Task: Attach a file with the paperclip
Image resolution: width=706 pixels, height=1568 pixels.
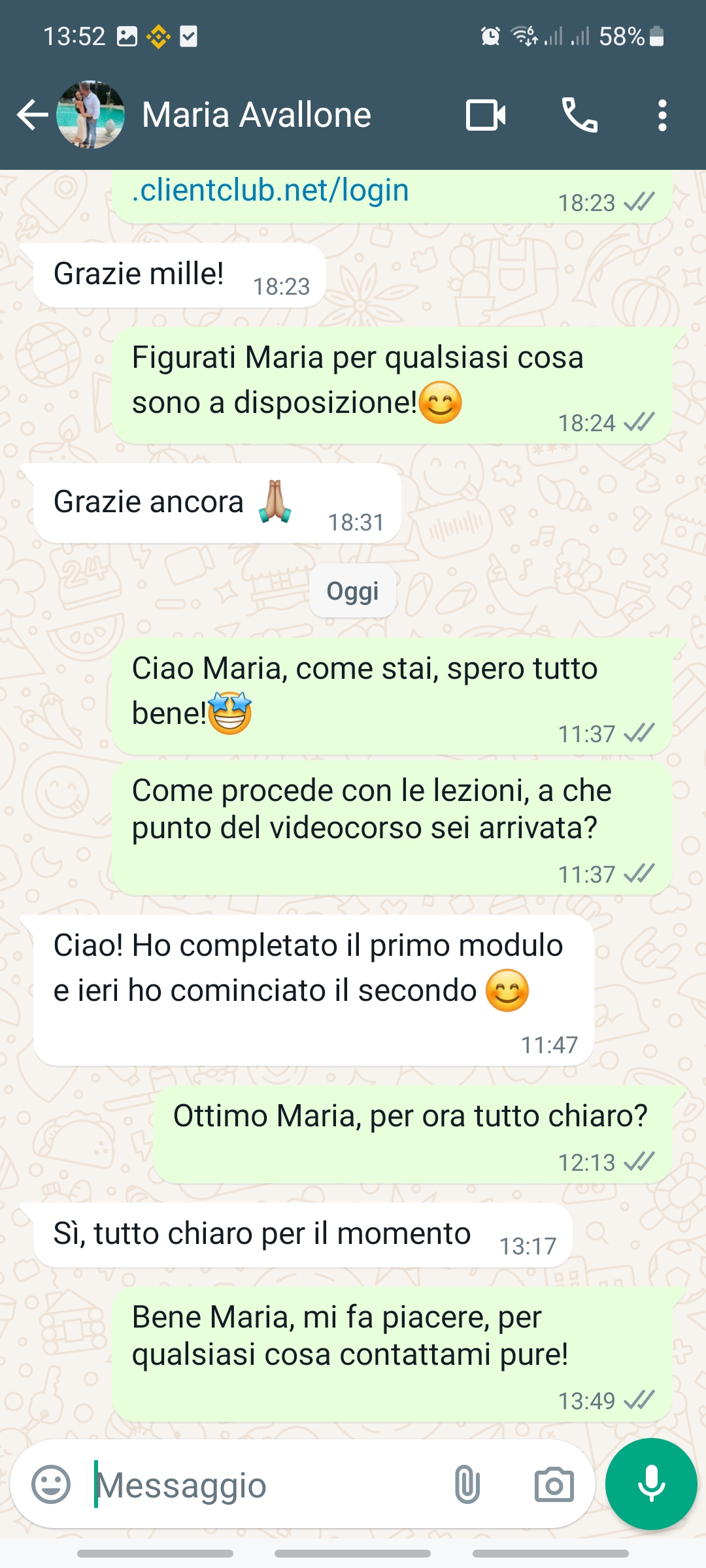Action: point(467,1484)
